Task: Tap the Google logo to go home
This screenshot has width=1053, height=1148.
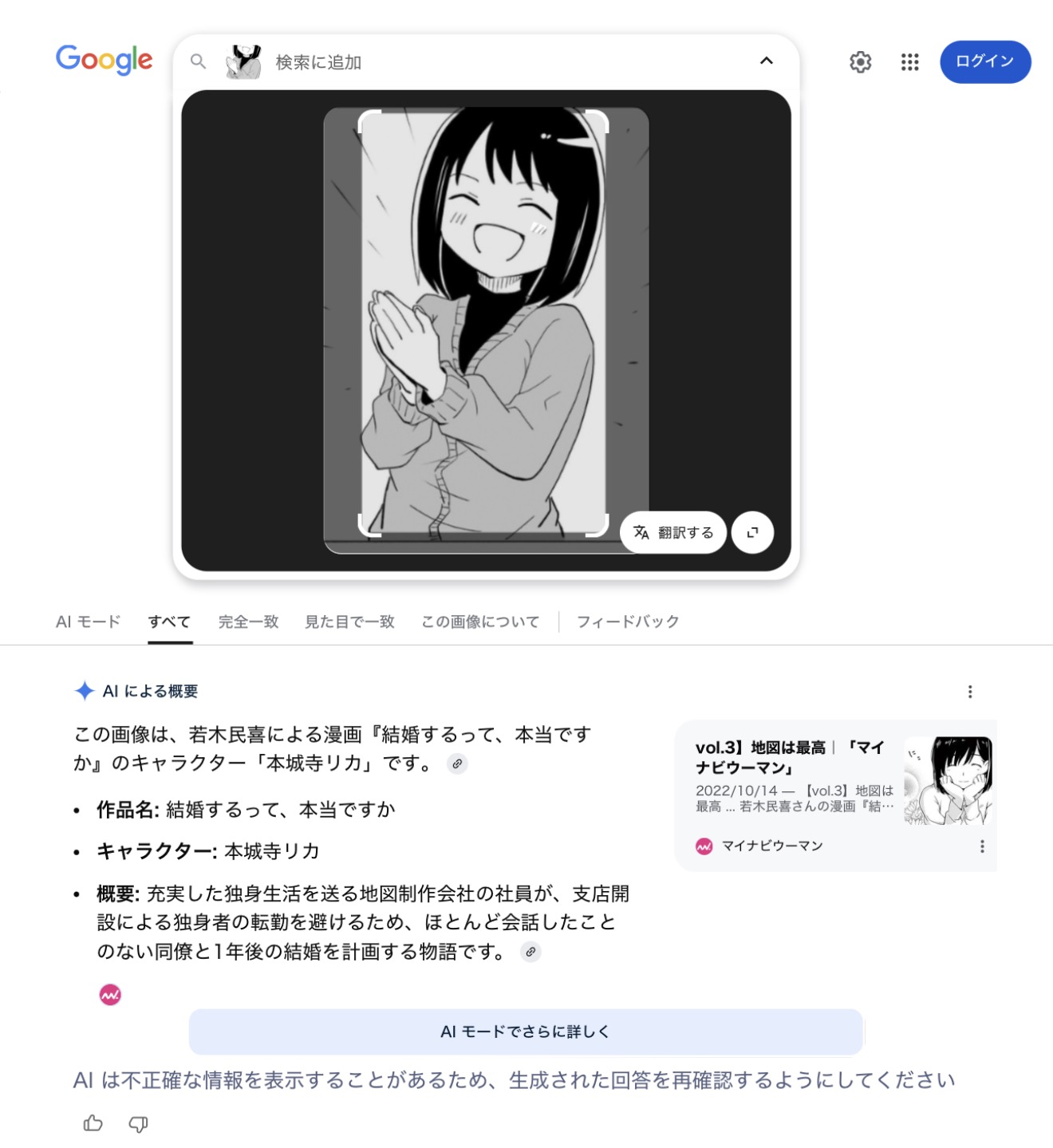Action: click(104, 59)
